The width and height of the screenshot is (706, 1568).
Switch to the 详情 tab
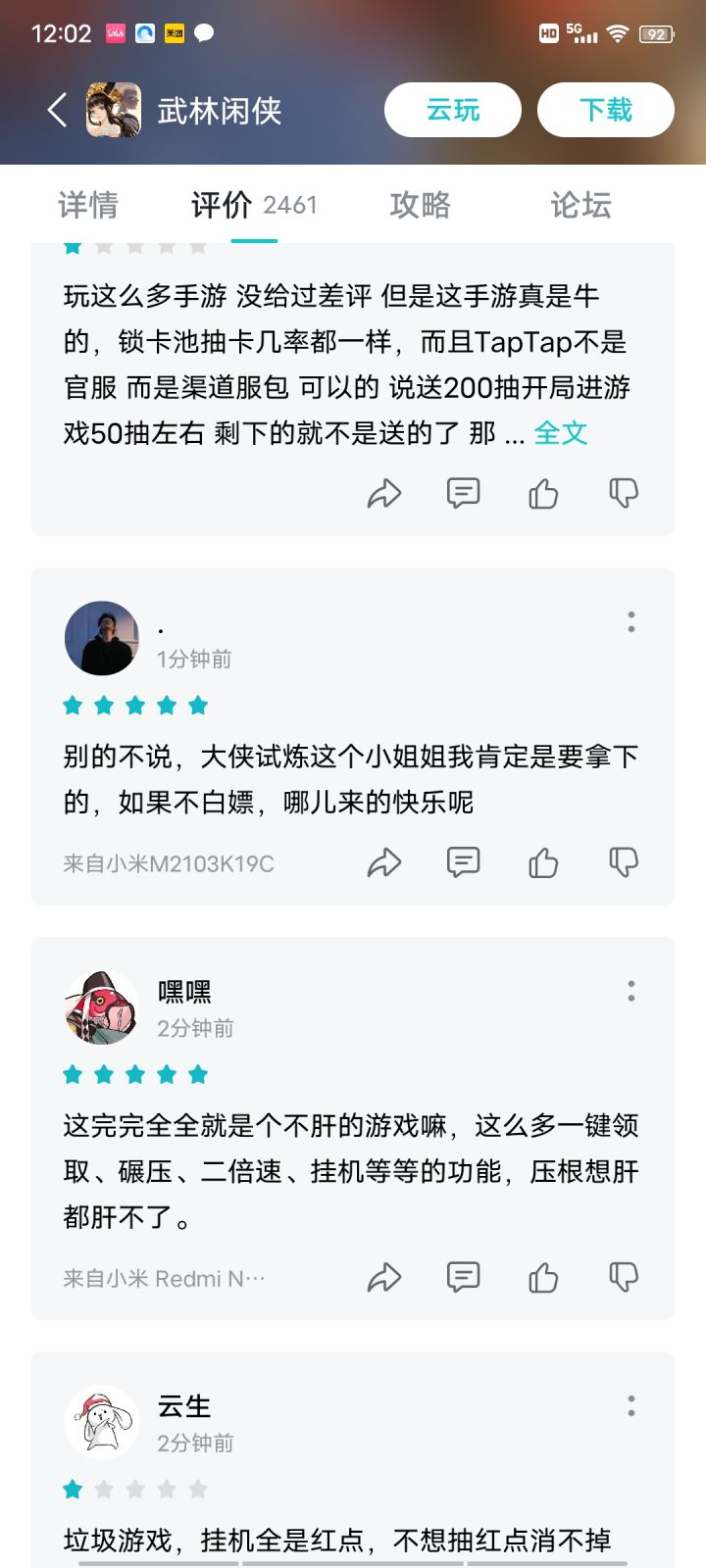point(88,205)
